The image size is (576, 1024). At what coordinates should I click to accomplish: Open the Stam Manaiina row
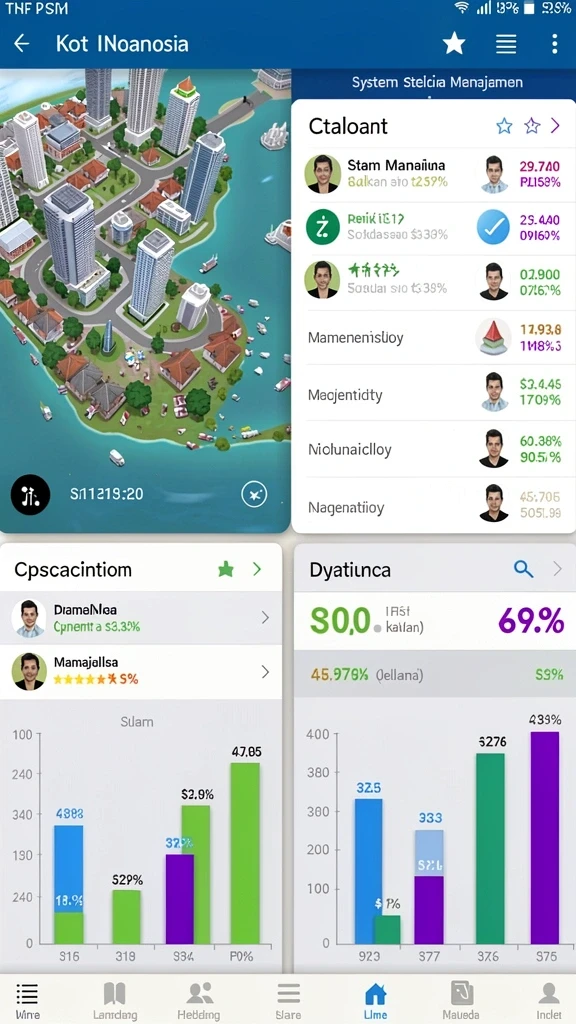434,174
